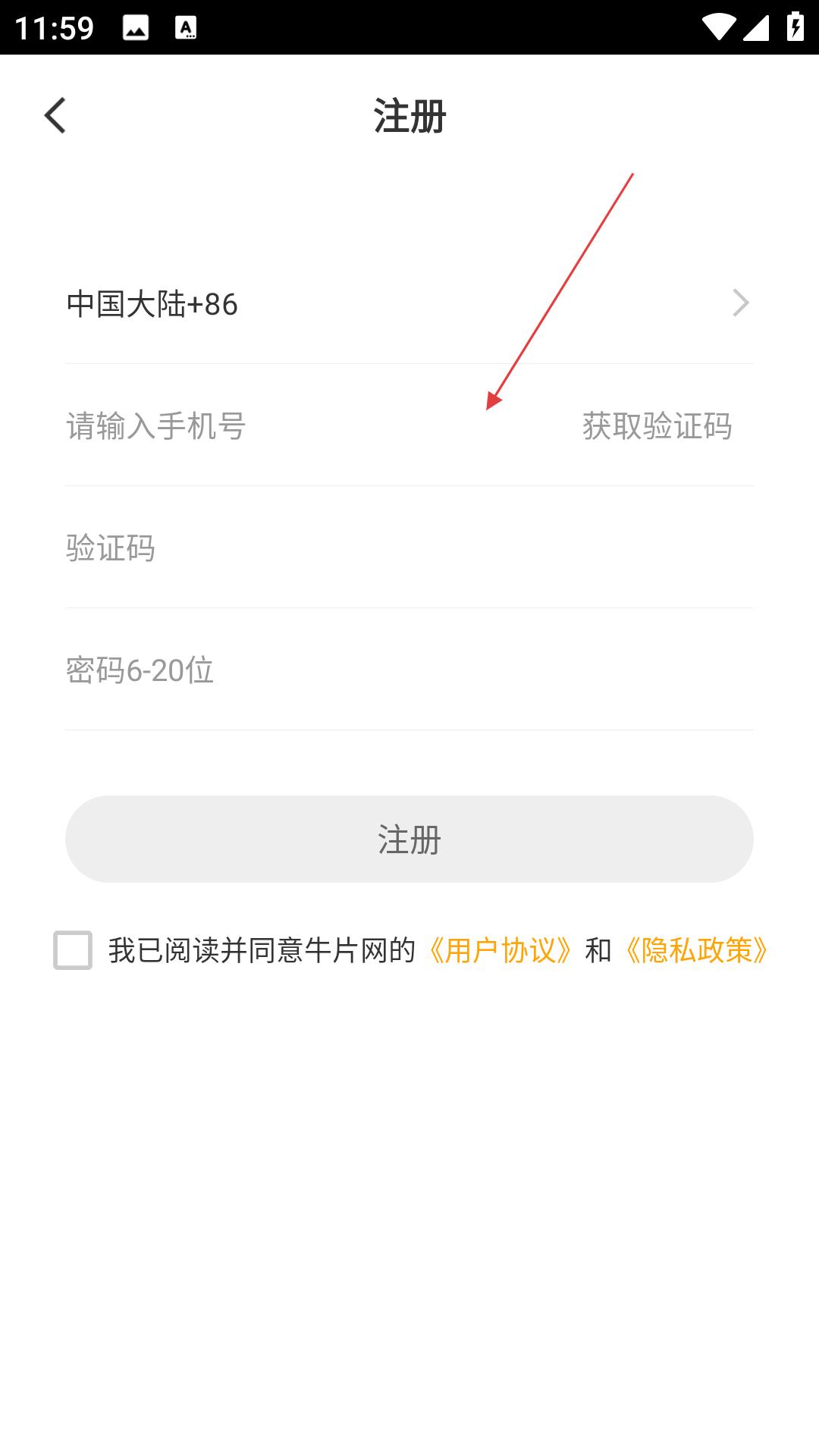The width and height of the screenshot is (819, 1456).
Task: Open the 中国大陆+86 country code selector
Action: click(x=409, y=303)
